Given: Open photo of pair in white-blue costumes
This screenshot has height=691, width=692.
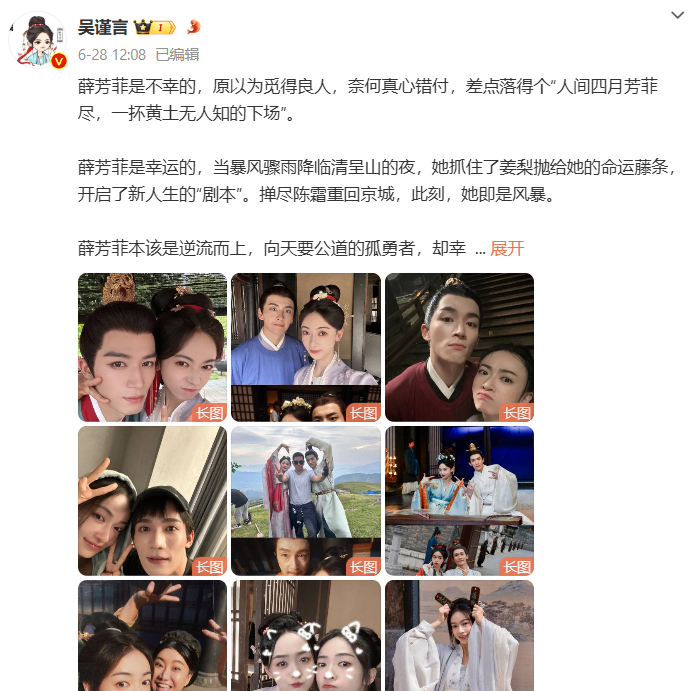Looking at the screenshot, I should pyautogui.click(x=459, y=500).
